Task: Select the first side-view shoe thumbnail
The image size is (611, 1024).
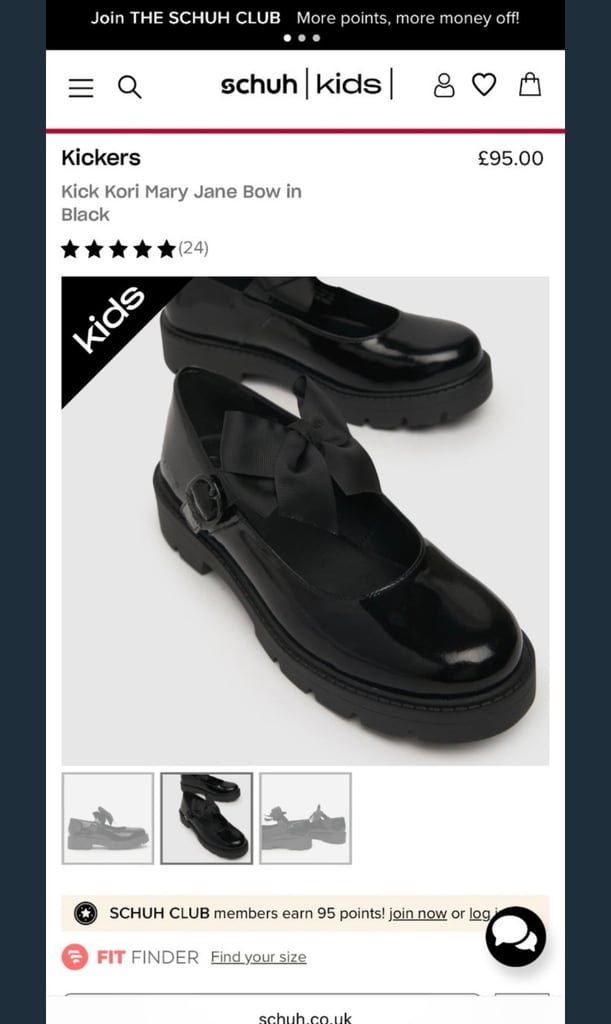Action: coord(108,818)
